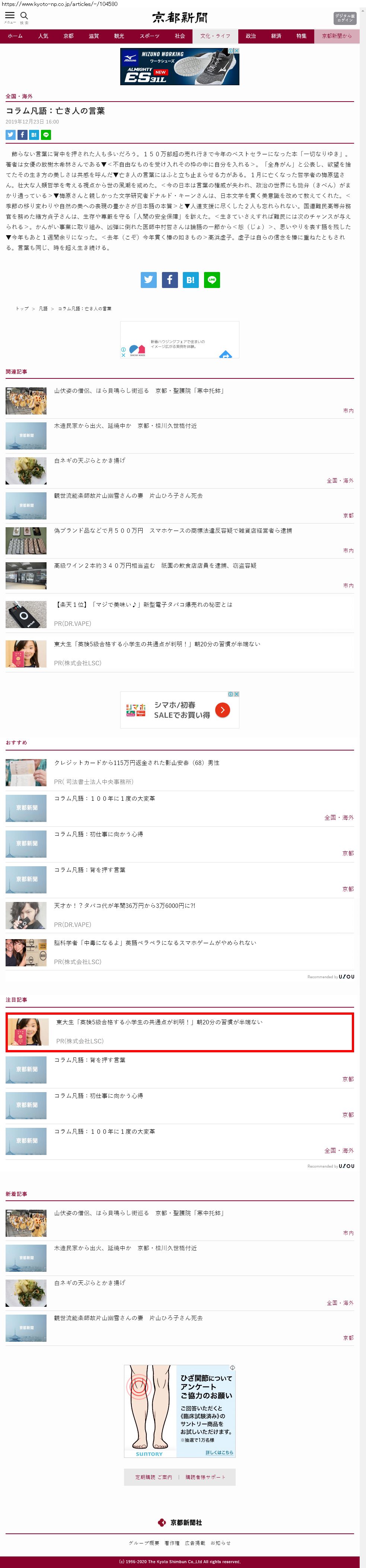Select the 滋賀 navigation tab
The image size is (366, 1568).
tap(94, 36)
